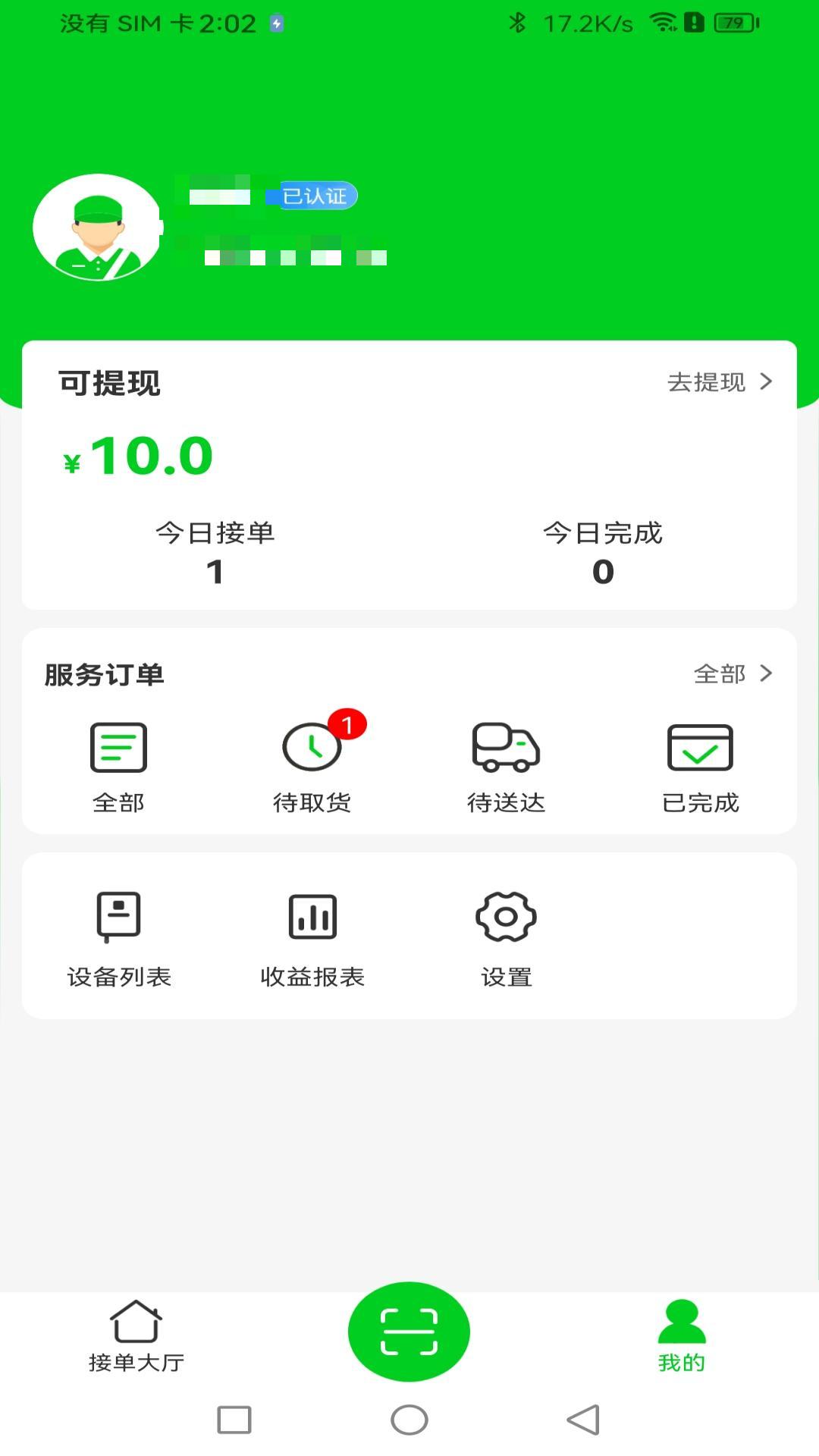Tap the central scan button
The image size is (819, 1456).
pos(409,1333)
